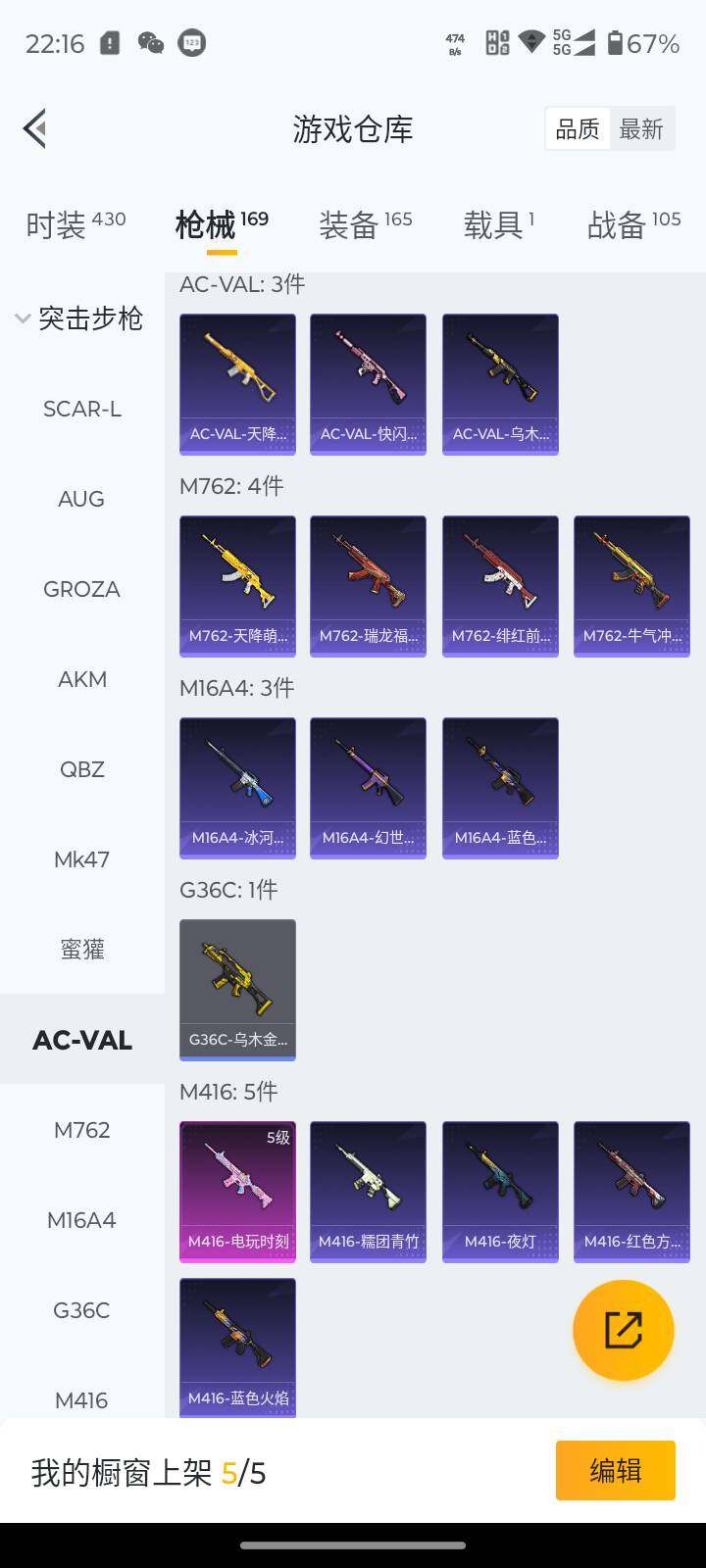Choose 蜜獾 in the sidebar
The width and height of the screenshot is (706, 1568).
coord(82,950)
